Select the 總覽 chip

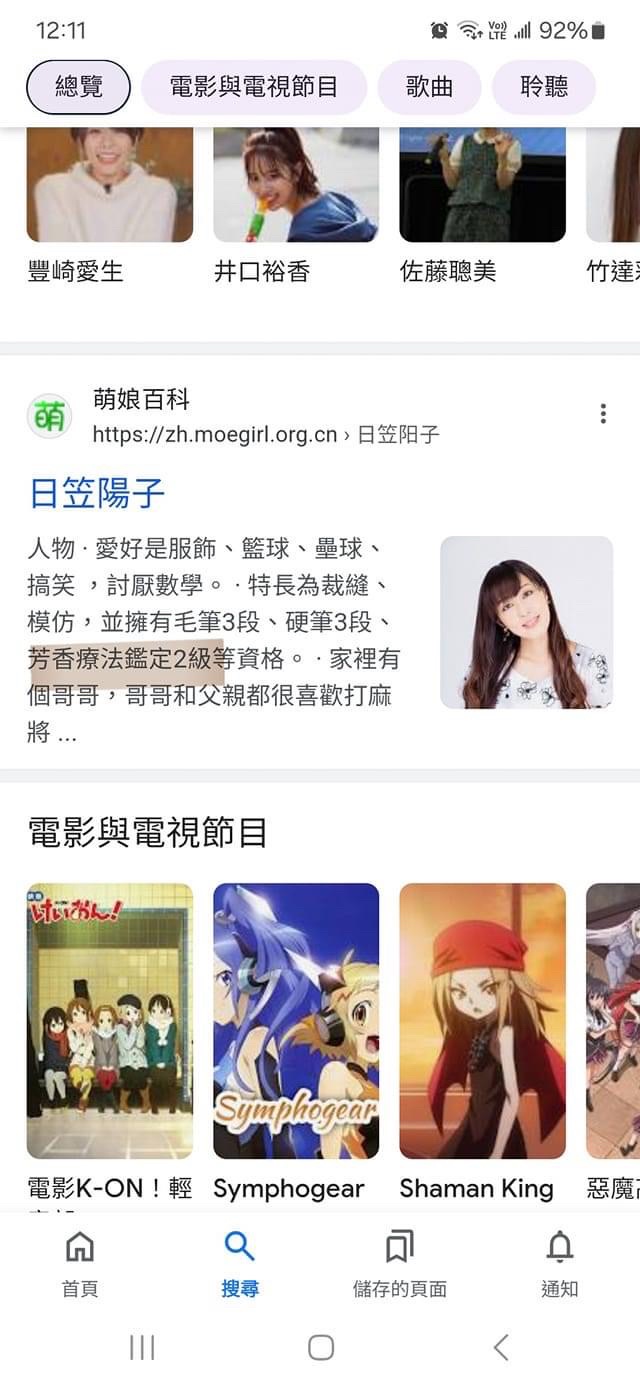pyautogui.click(x=78, y=87)
